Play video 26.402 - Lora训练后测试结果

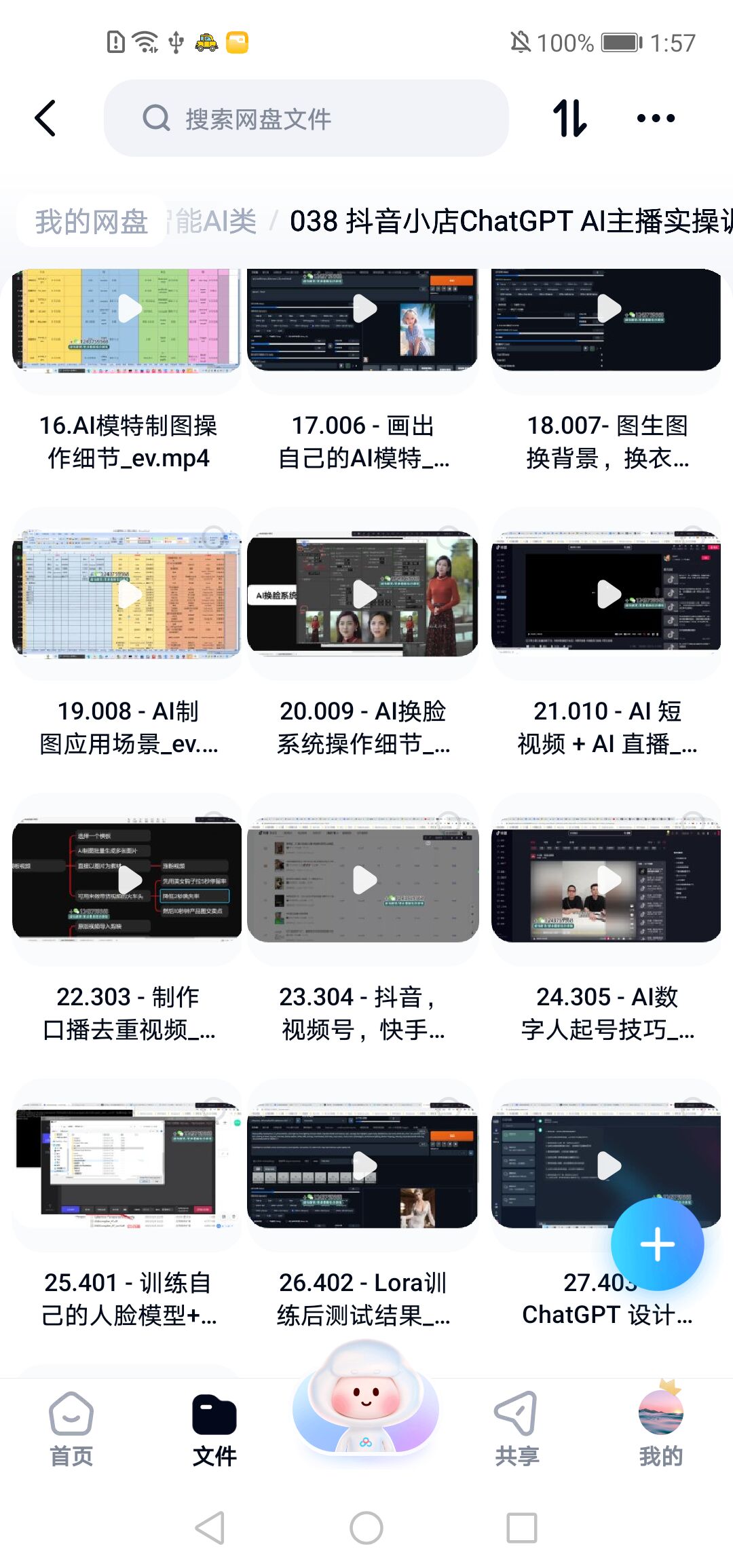click(x=364, y=1166)
